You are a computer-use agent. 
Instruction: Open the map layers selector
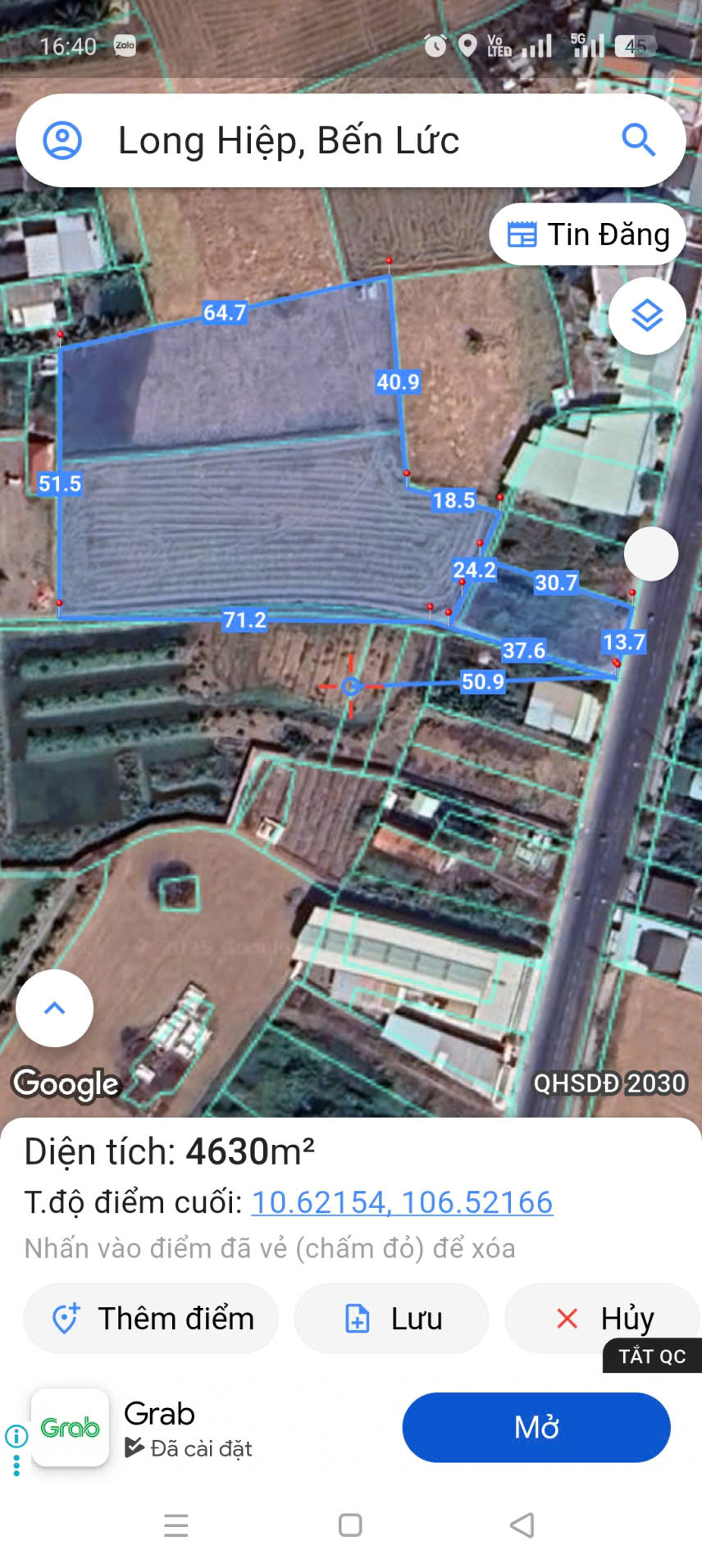(647, 316)
